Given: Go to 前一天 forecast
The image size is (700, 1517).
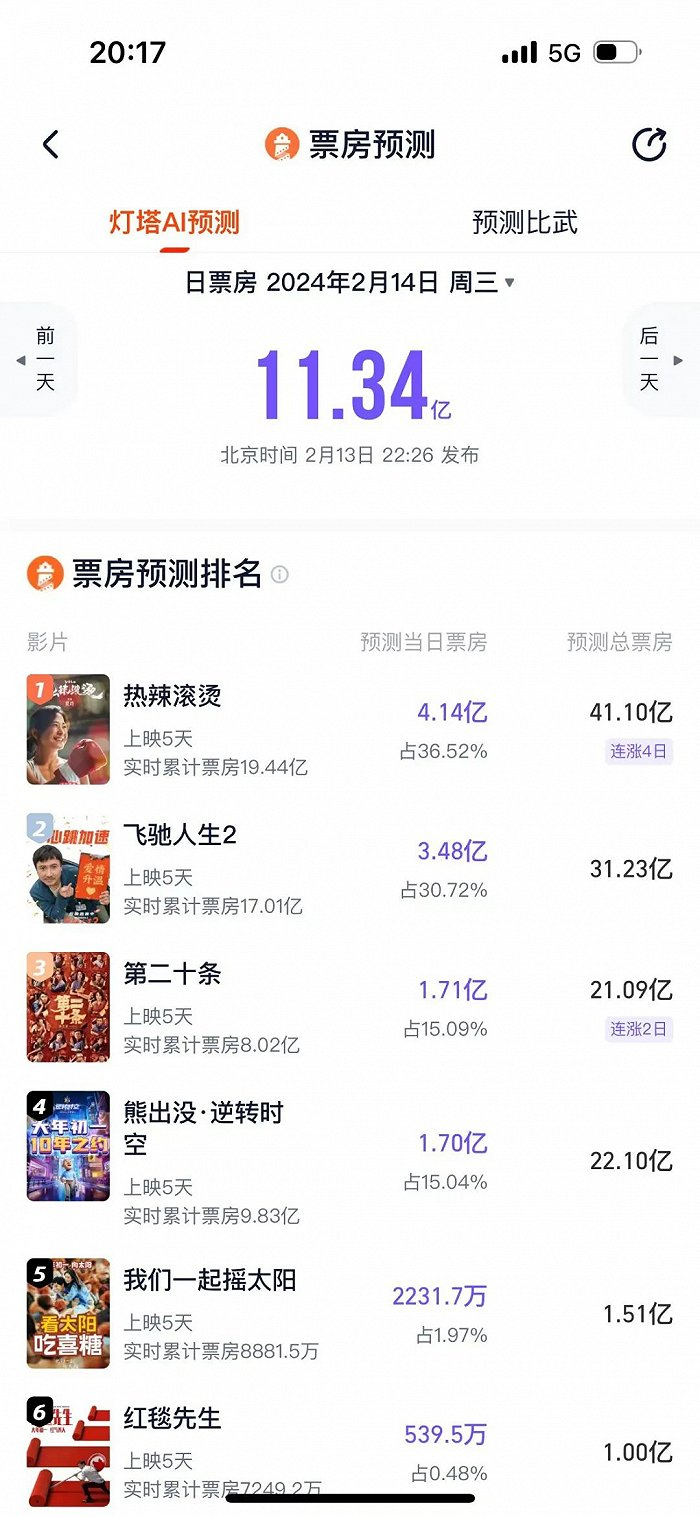Looking at the screenshot, I should [x=38, y=360].
